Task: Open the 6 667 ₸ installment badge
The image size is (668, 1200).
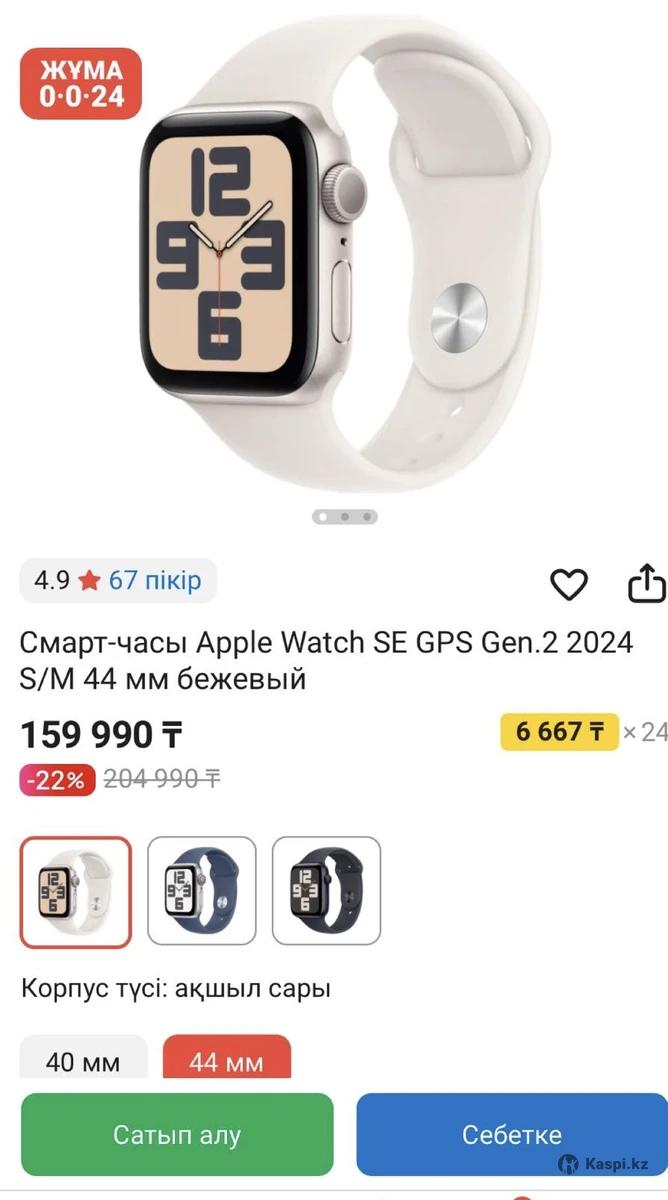Action: (559, 732)
